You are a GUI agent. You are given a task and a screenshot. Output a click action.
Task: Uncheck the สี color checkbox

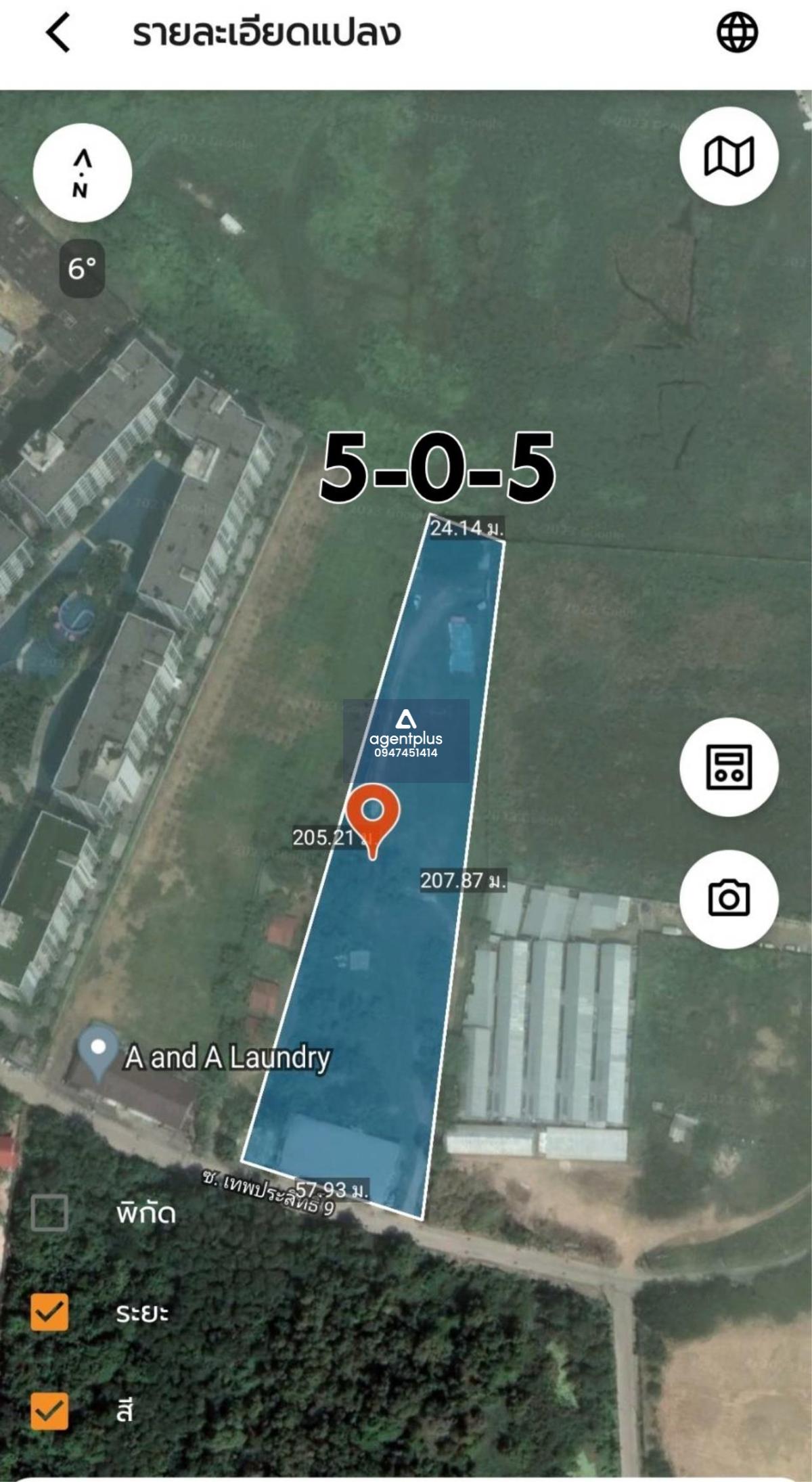pos(49,1412)
